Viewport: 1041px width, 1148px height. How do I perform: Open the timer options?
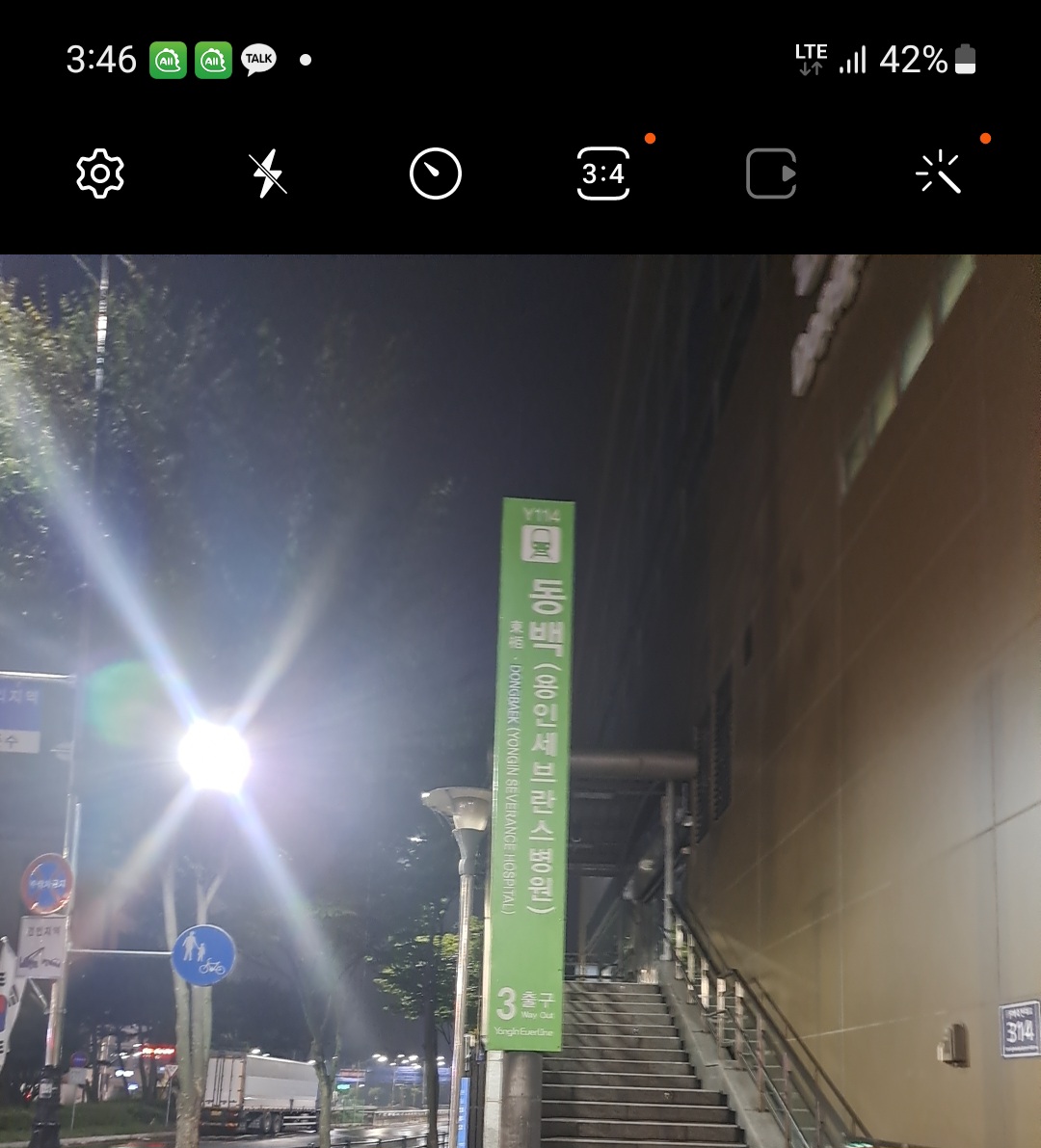tap(436, 174)
